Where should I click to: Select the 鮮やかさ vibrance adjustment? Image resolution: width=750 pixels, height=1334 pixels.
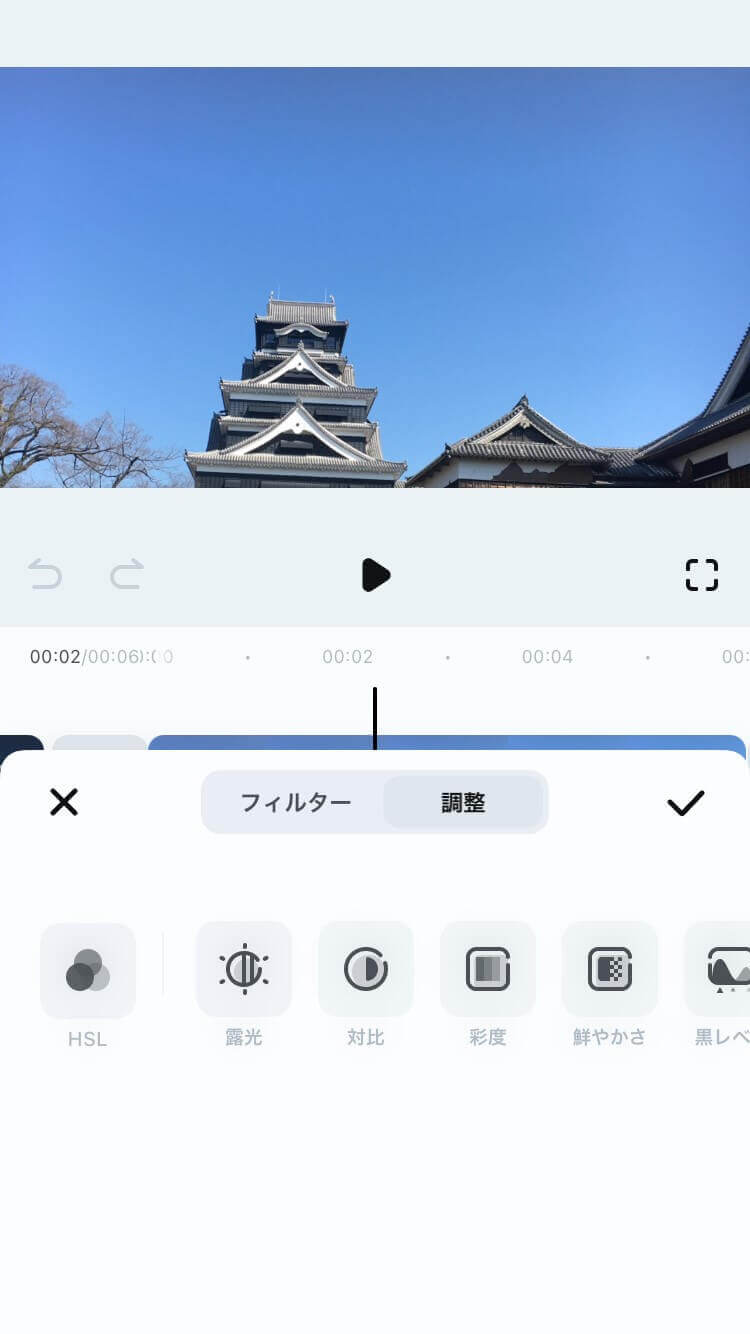click(x=610, y=968)
